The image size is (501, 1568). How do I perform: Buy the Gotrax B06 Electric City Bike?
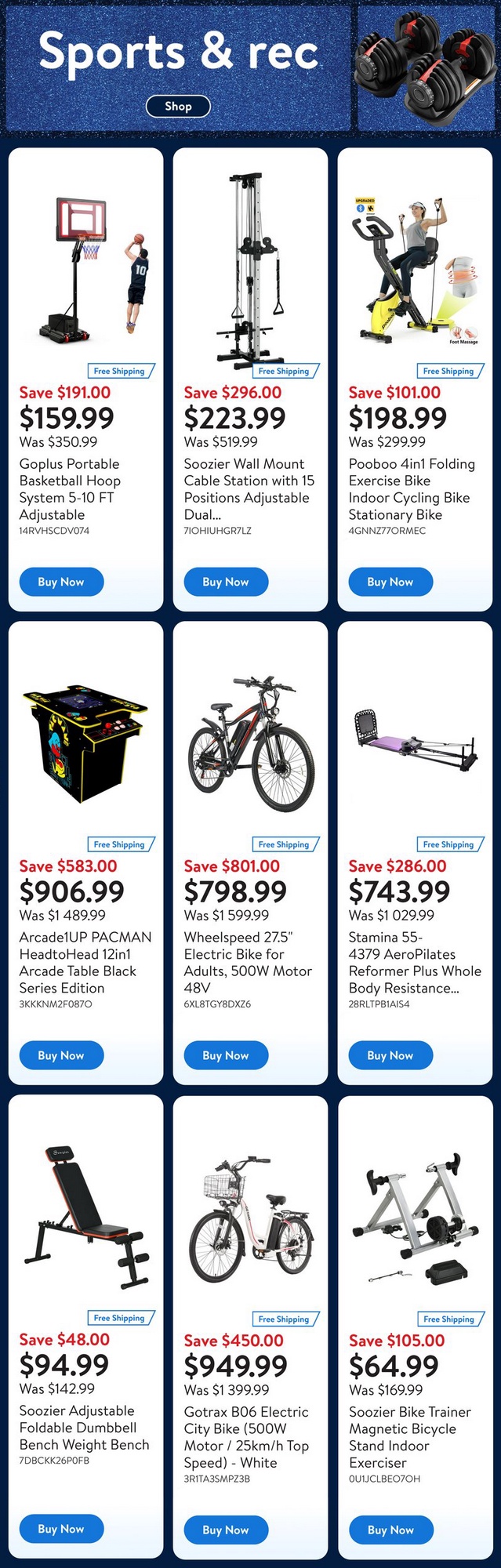(x=226, y=1530)
